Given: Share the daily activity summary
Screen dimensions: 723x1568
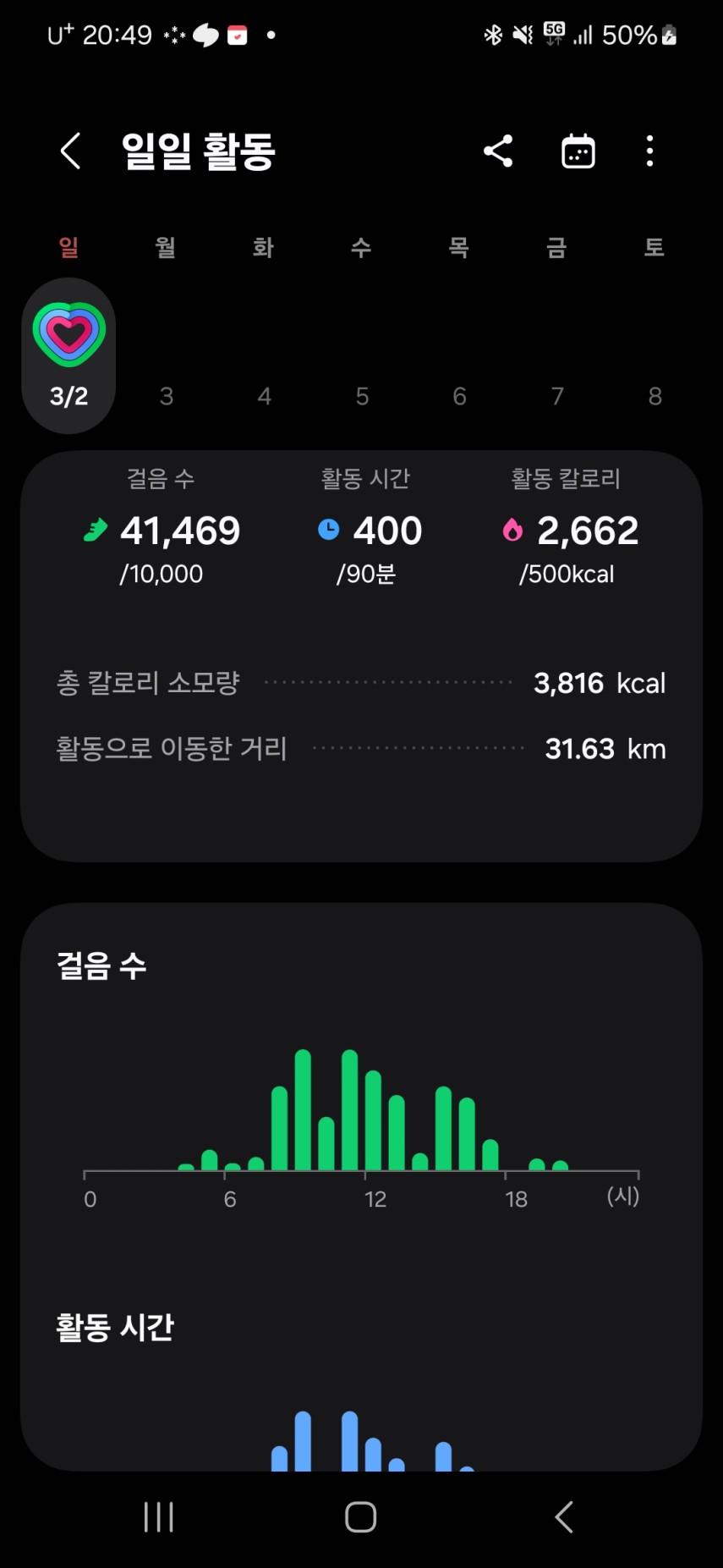Looking at the screenshot, I should click(498, 151).
